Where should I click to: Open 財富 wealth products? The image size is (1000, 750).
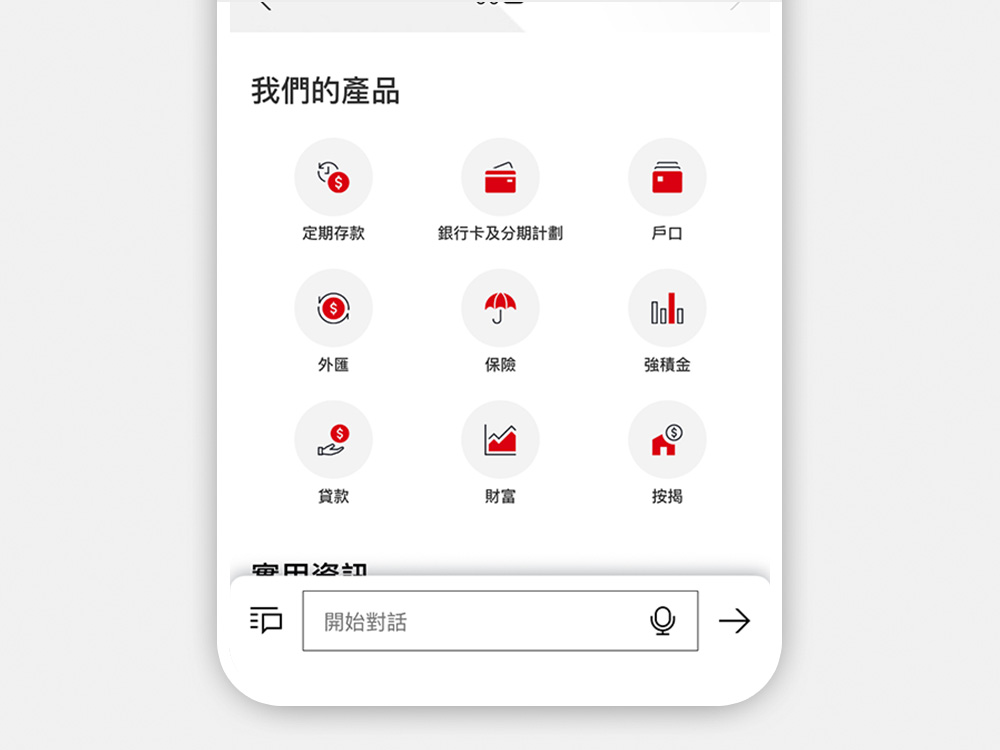pyautogui.click(x=500, y=440)
